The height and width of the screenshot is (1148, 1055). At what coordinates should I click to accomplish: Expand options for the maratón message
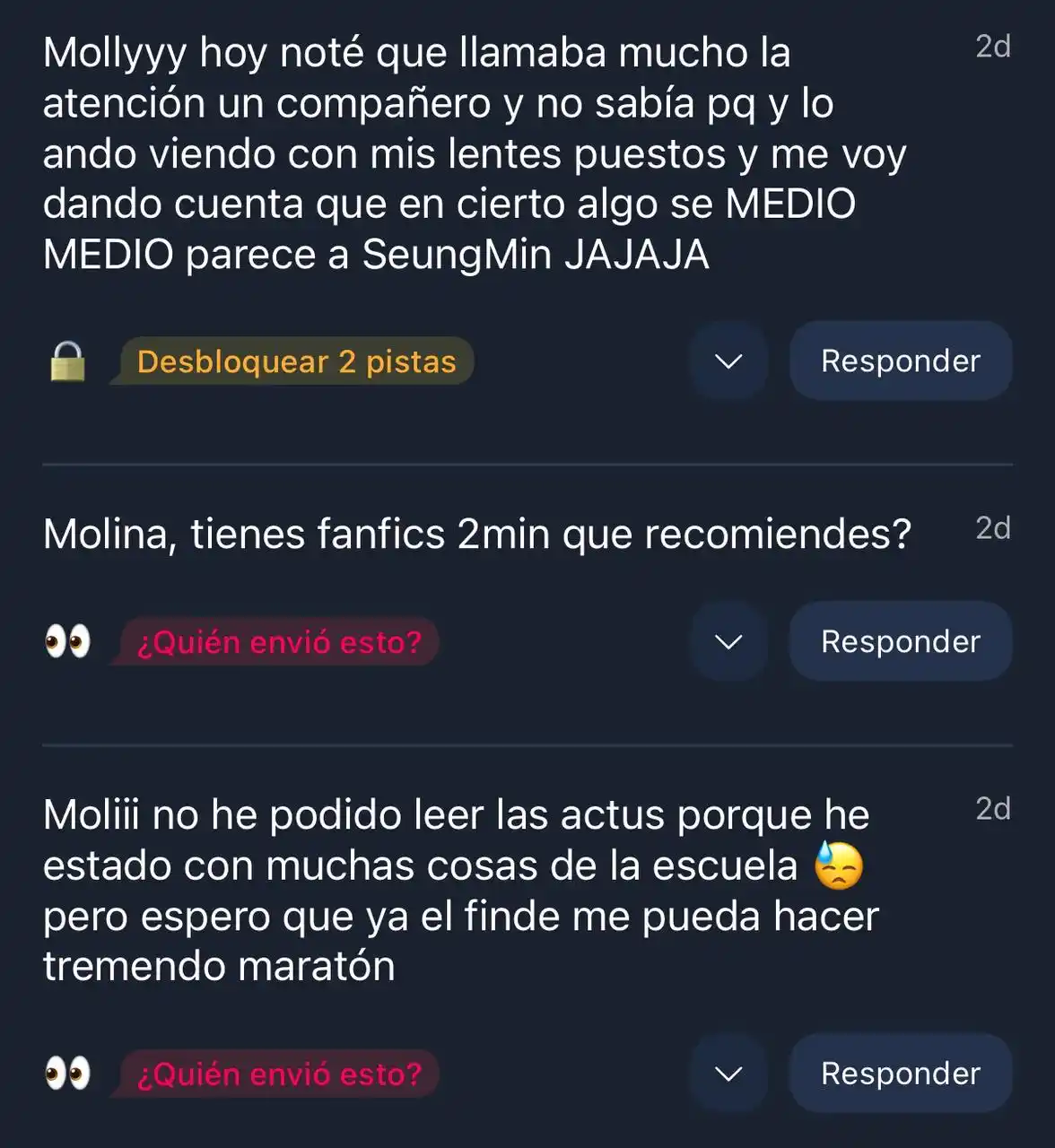[728, 1074]
